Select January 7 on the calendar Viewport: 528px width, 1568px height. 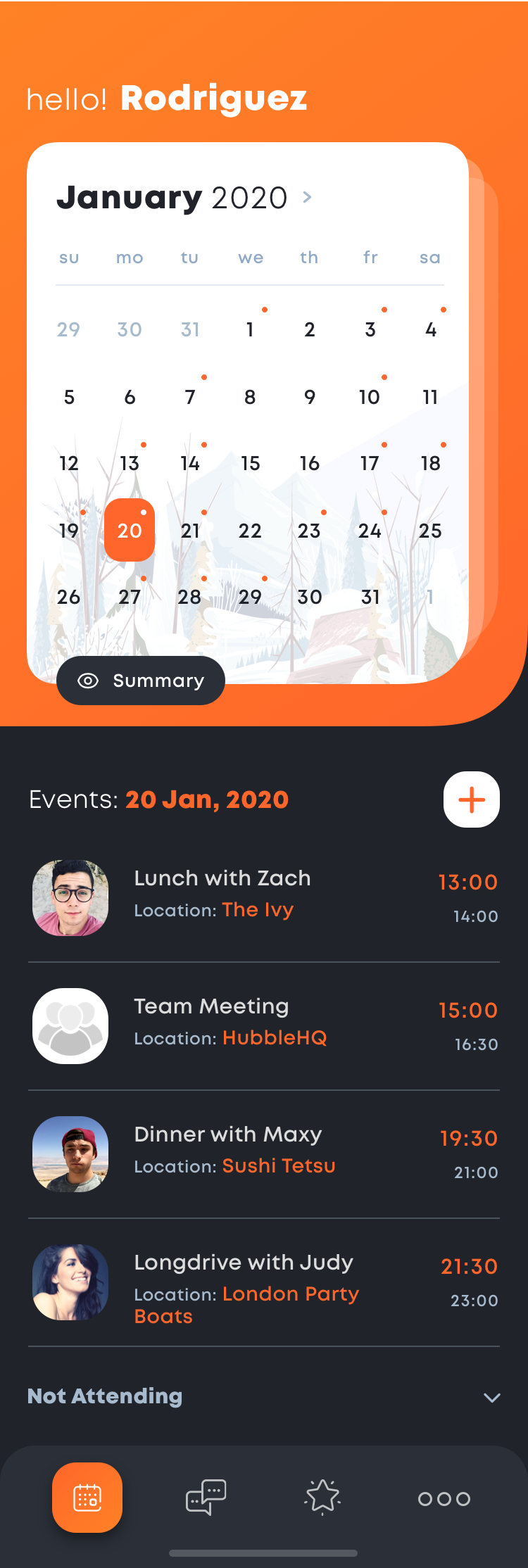(x=190, y=397)
